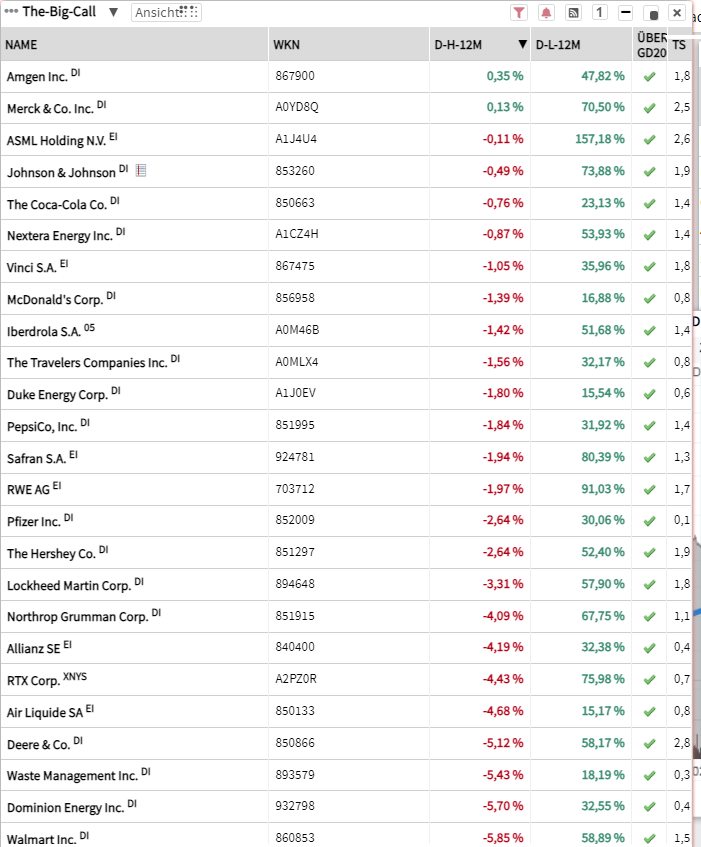Open the filter funnel icon
701x847 pixels.
point(518,13)
